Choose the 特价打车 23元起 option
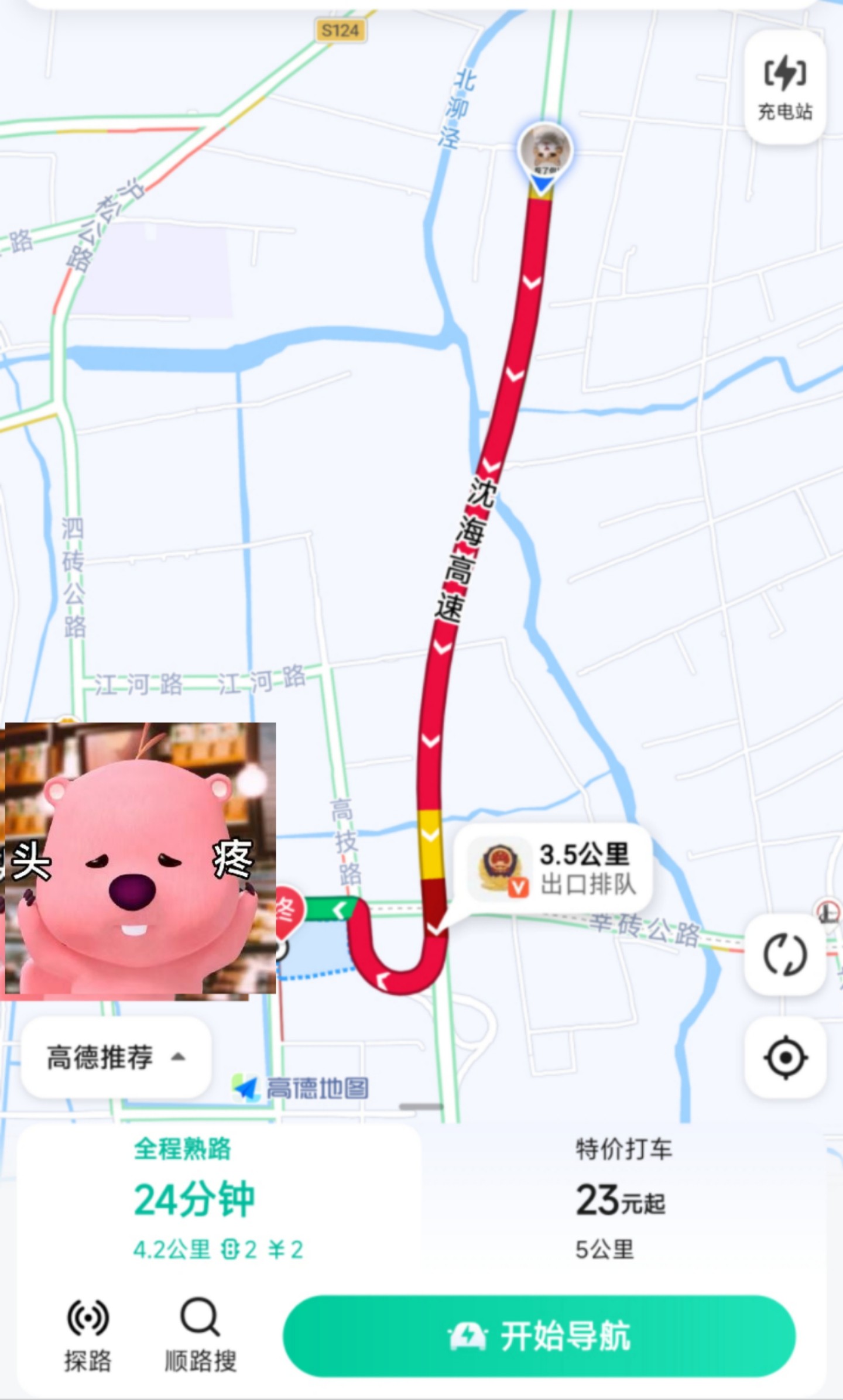 point(624,1197)
